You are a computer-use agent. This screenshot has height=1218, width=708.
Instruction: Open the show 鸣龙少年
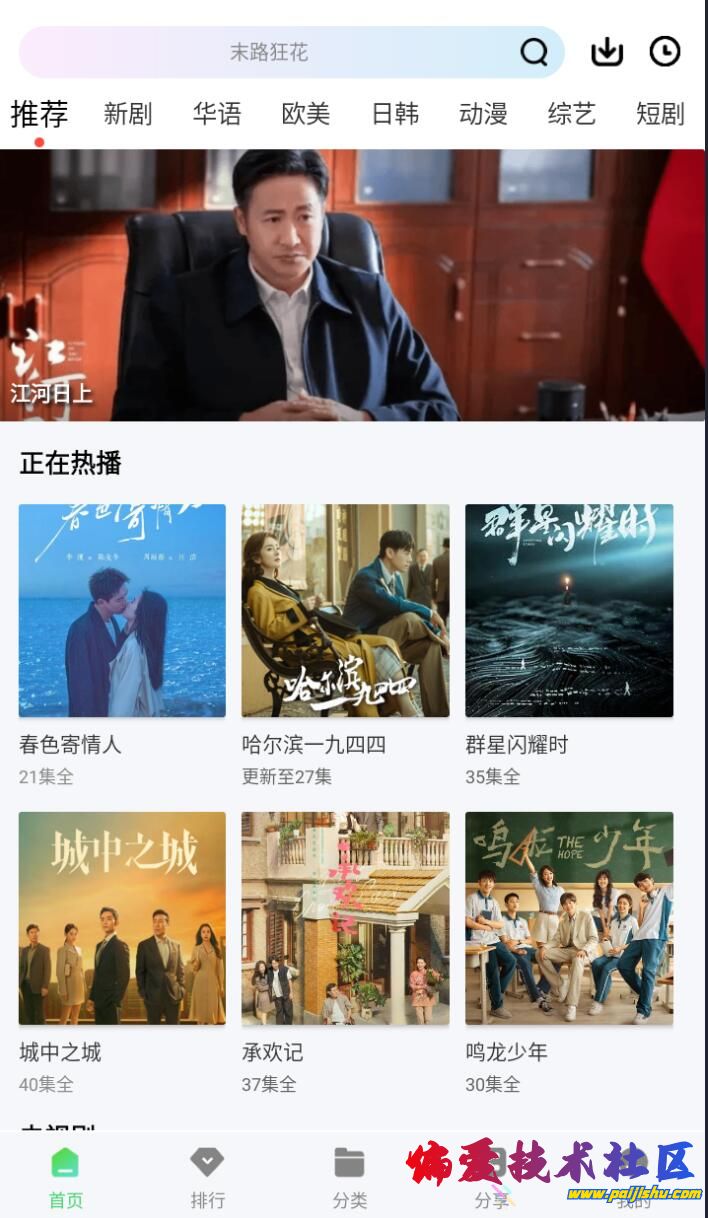pos(569,918)
